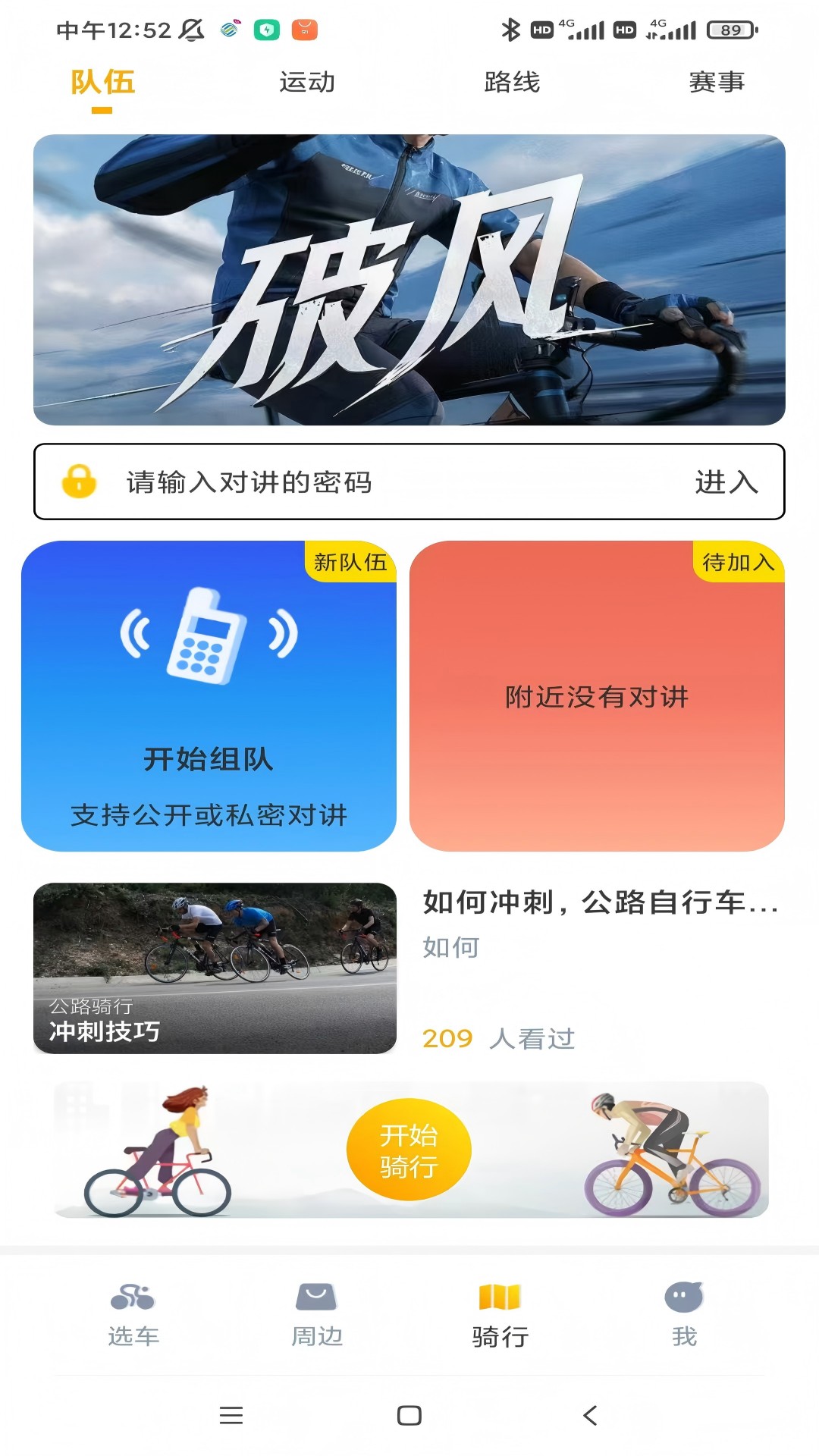Click the 209 人看过 view counter
819x1456 pixels.
497,1039
